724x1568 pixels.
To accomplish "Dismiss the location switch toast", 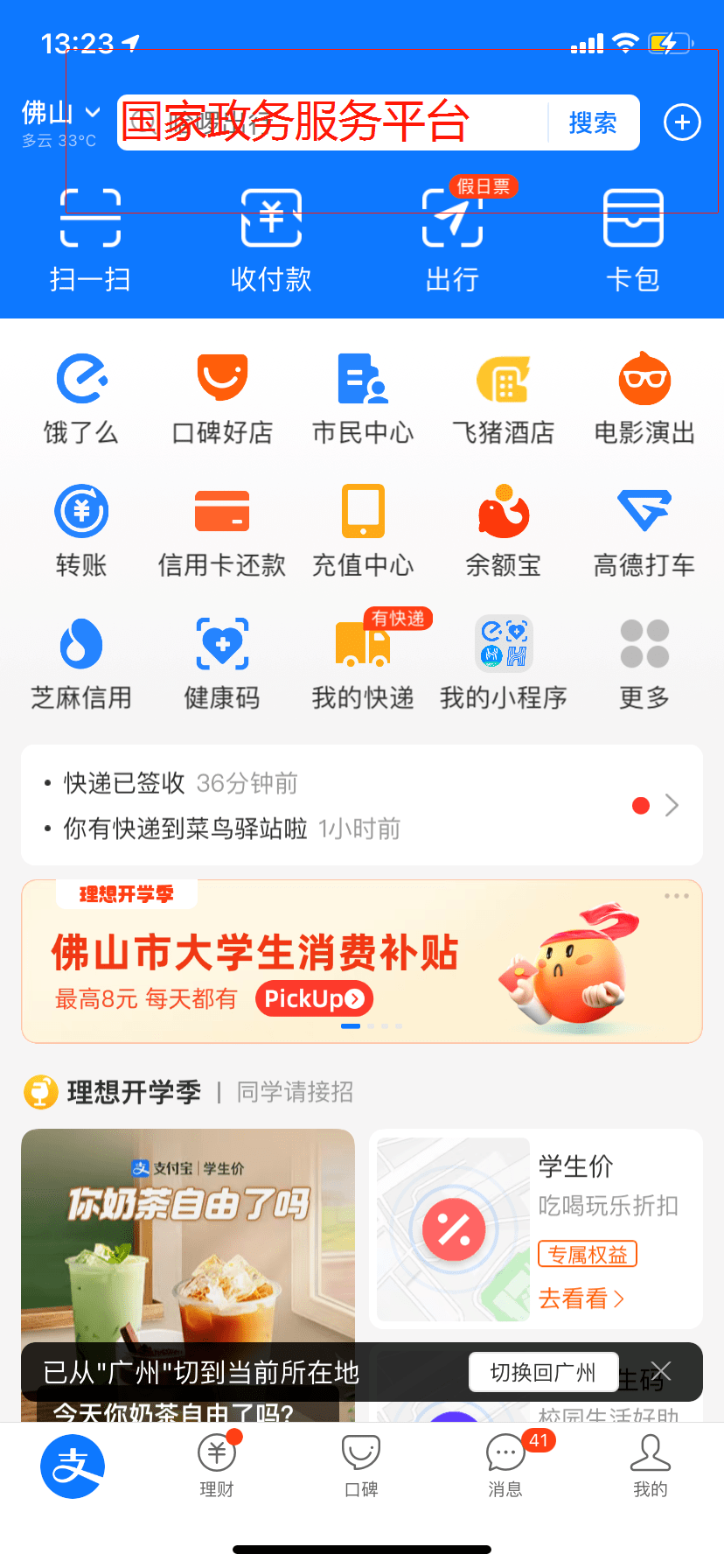I will pos(661,1371).
